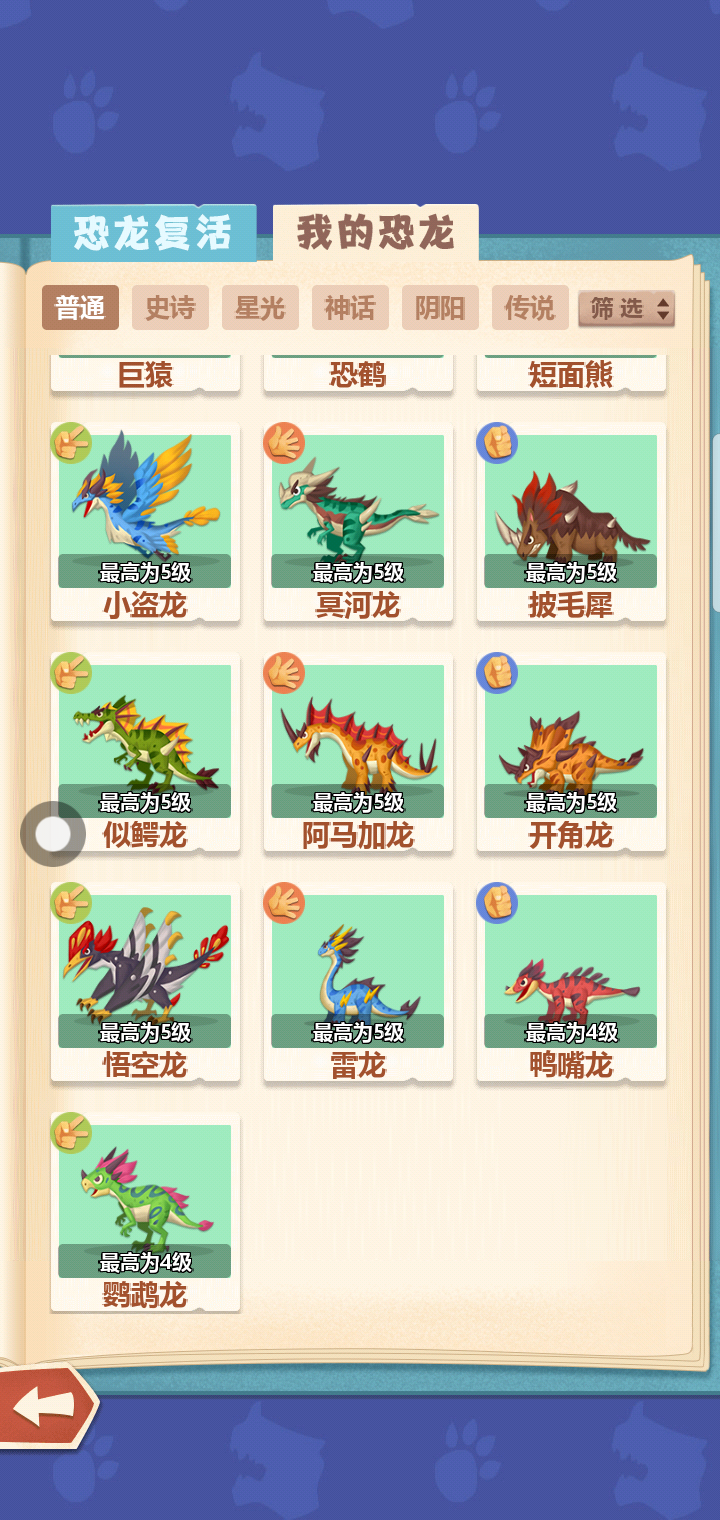720x1520 pixels.
Task: Open the 筛选 filter dropdown
Action: pyautogui.click(x=626, y=309)
